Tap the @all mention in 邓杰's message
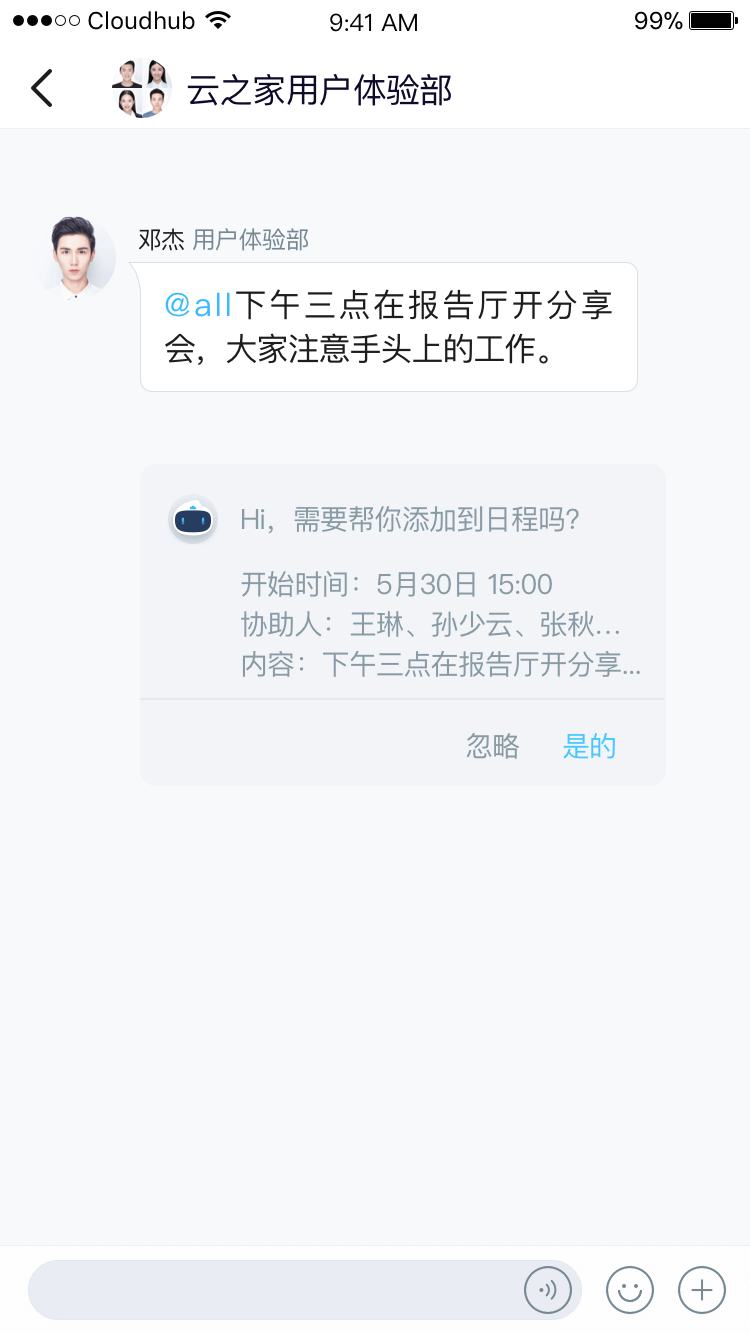The image size is (750, 1334). [197, 305]
